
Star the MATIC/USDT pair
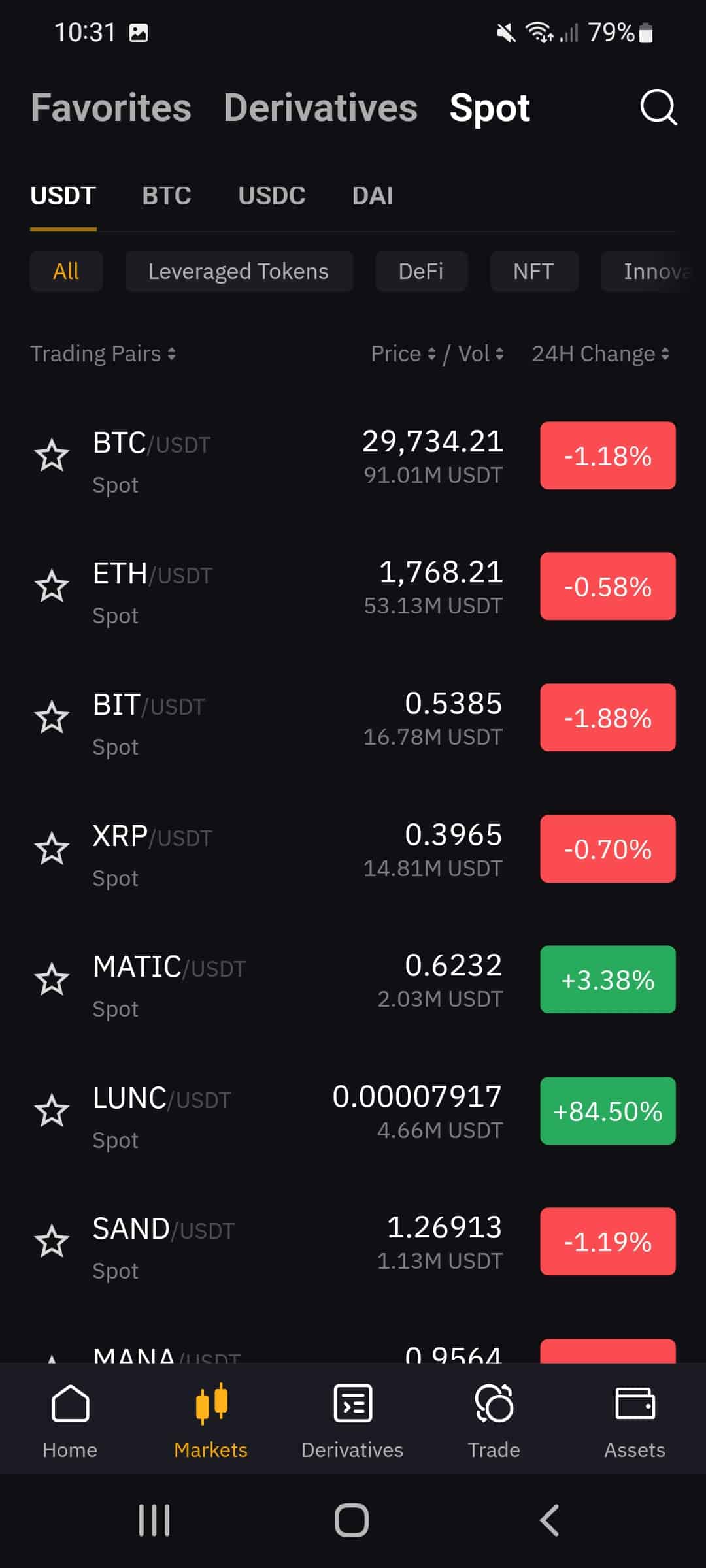(52, 979)
